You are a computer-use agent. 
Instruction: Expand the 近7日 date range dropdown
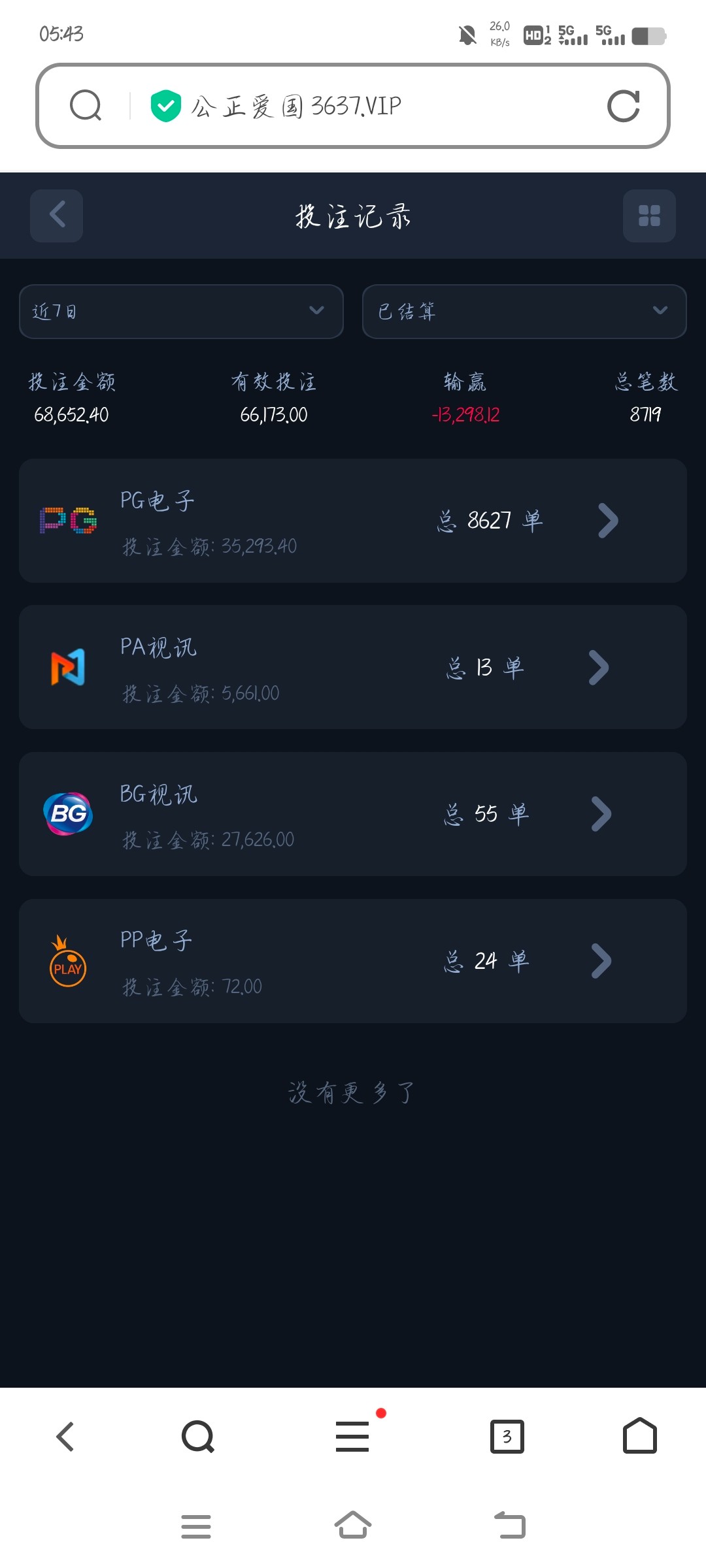coord(181,312)
